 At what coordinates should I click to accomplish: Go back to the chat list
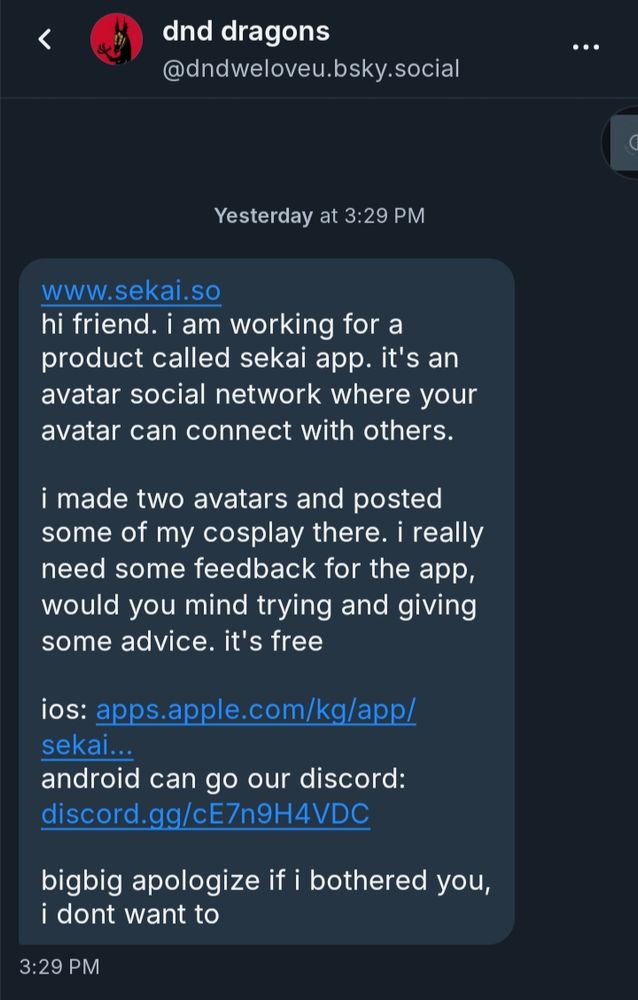[x=44, y=40]
